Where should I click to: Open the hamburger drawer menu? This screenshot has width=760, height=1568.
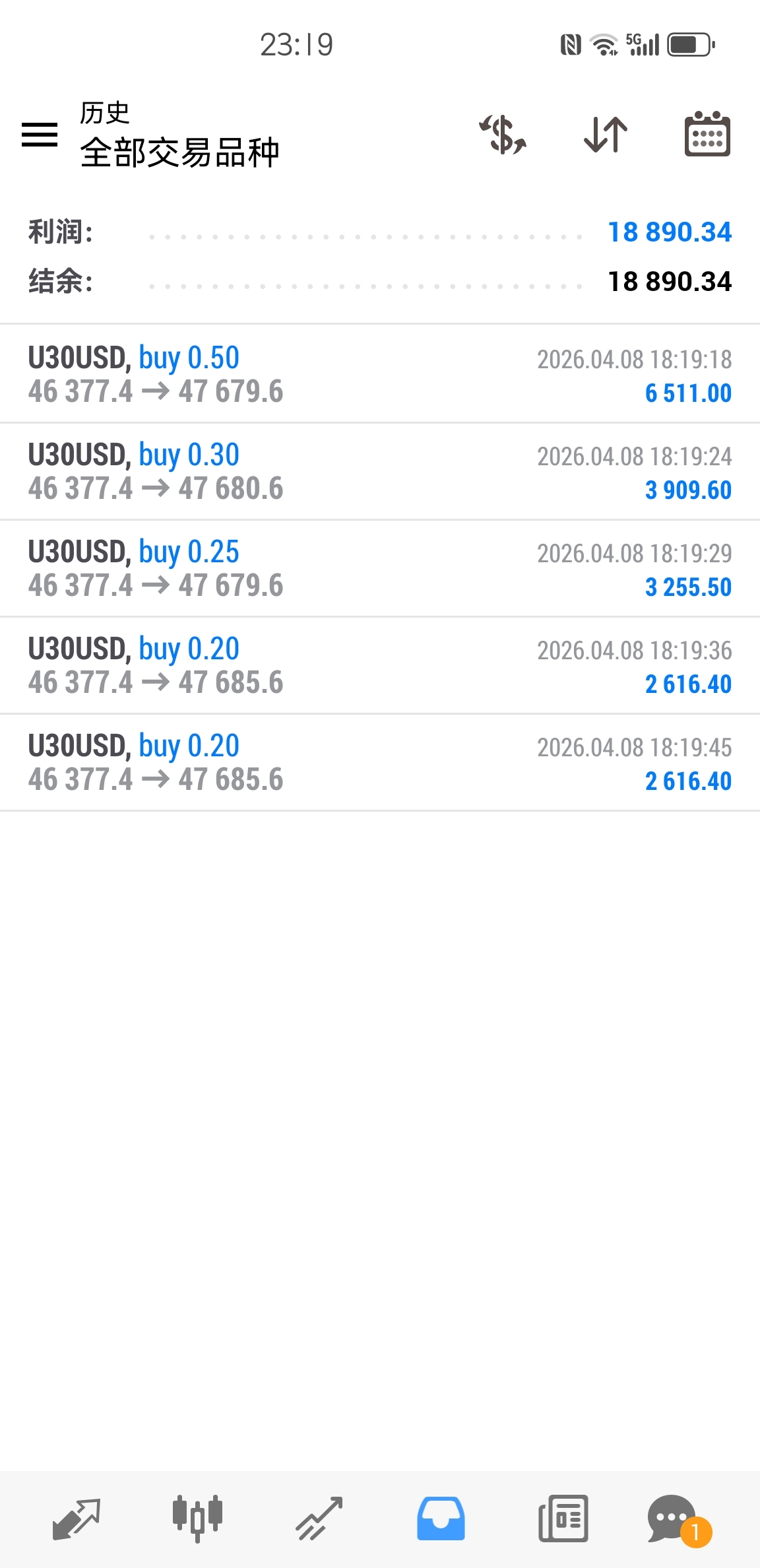point(40,135)
